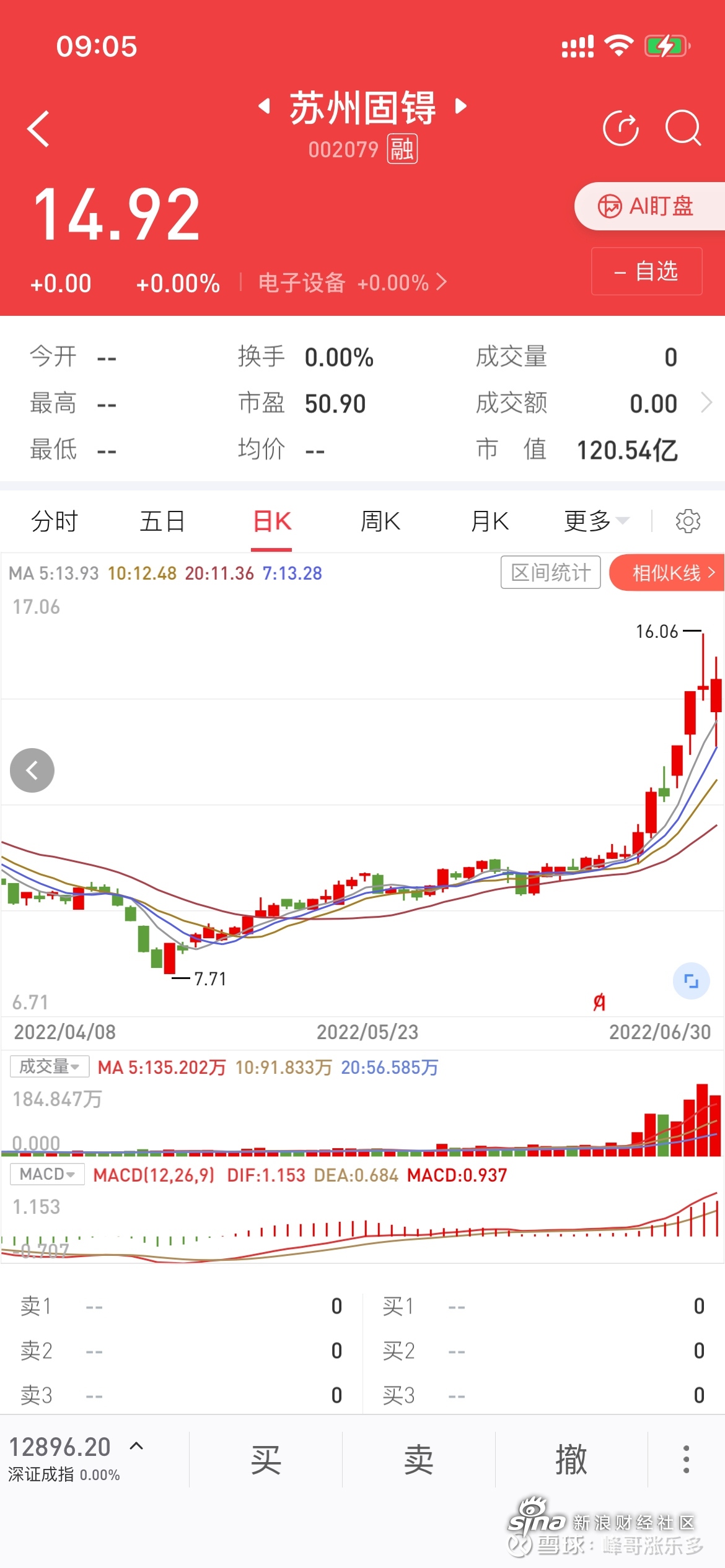Switch to the 分时 chart tab
Image resolution: width=725 pixels, height=1568 pixels.
coord(55,521)
